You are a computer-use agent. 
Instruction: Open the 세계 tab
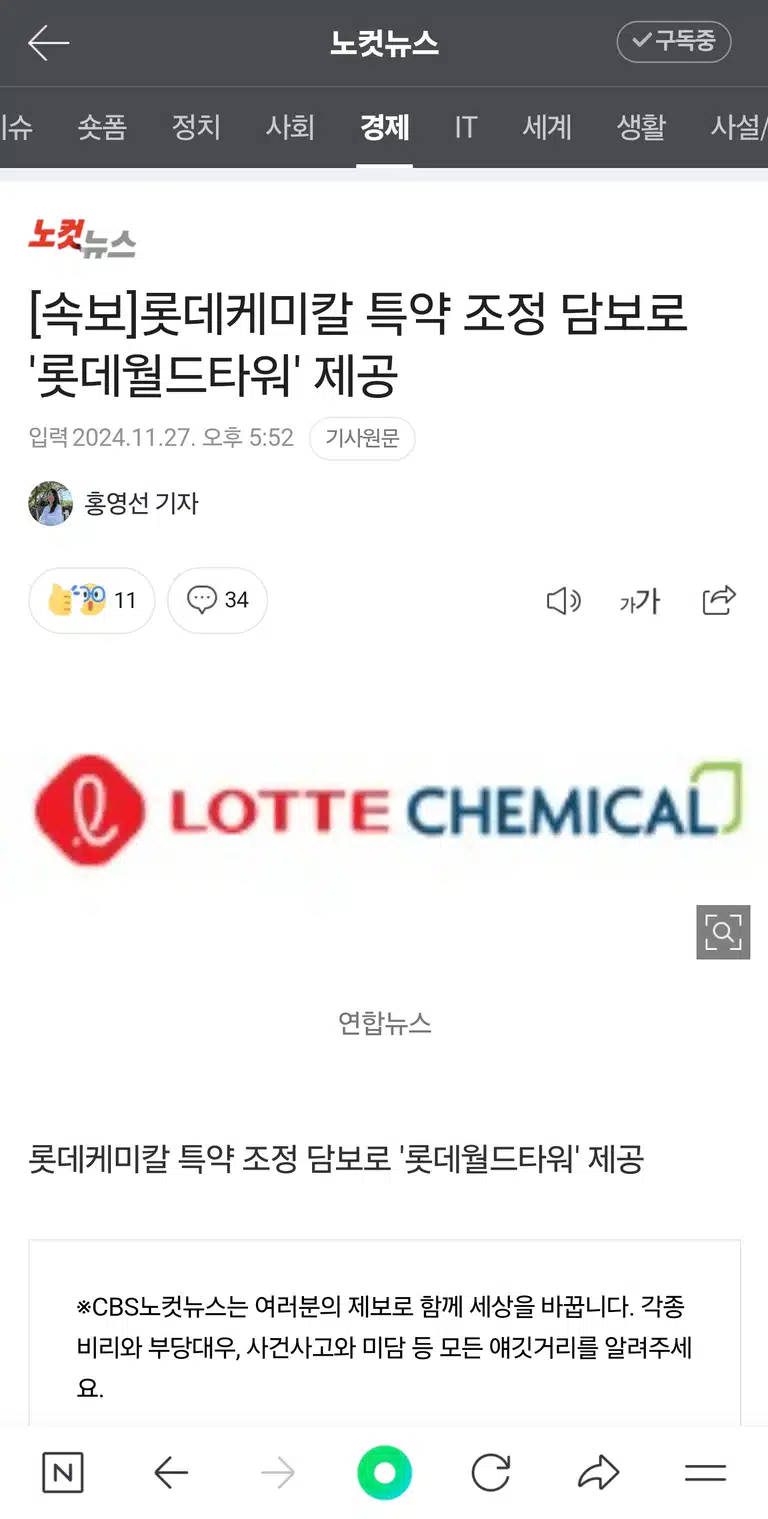[547, 127]
